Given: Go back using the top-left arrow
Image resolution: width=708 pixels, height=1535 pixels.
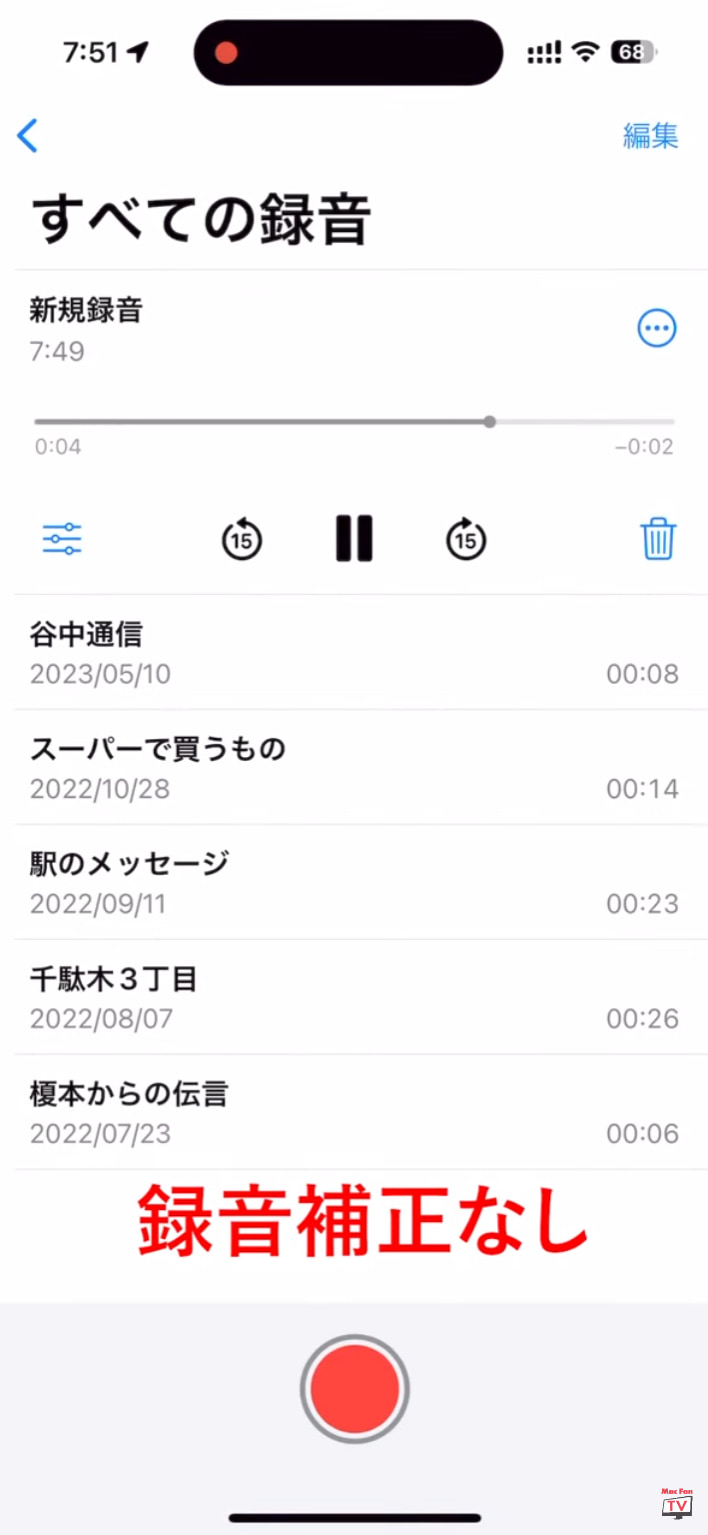Looking at the screenshot, I should pos(28,136).
